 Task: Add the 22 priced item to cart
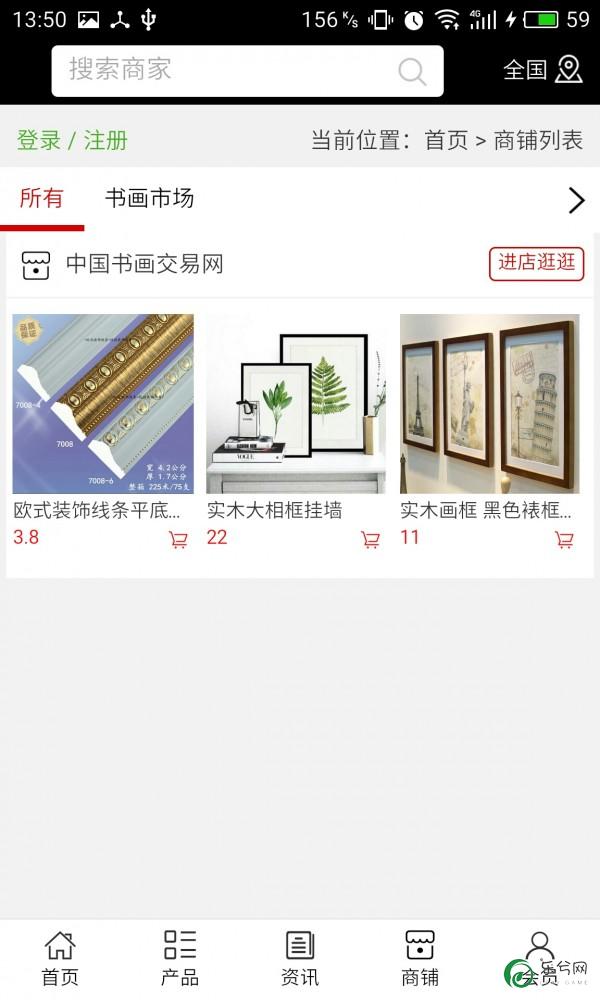(370, 540)
